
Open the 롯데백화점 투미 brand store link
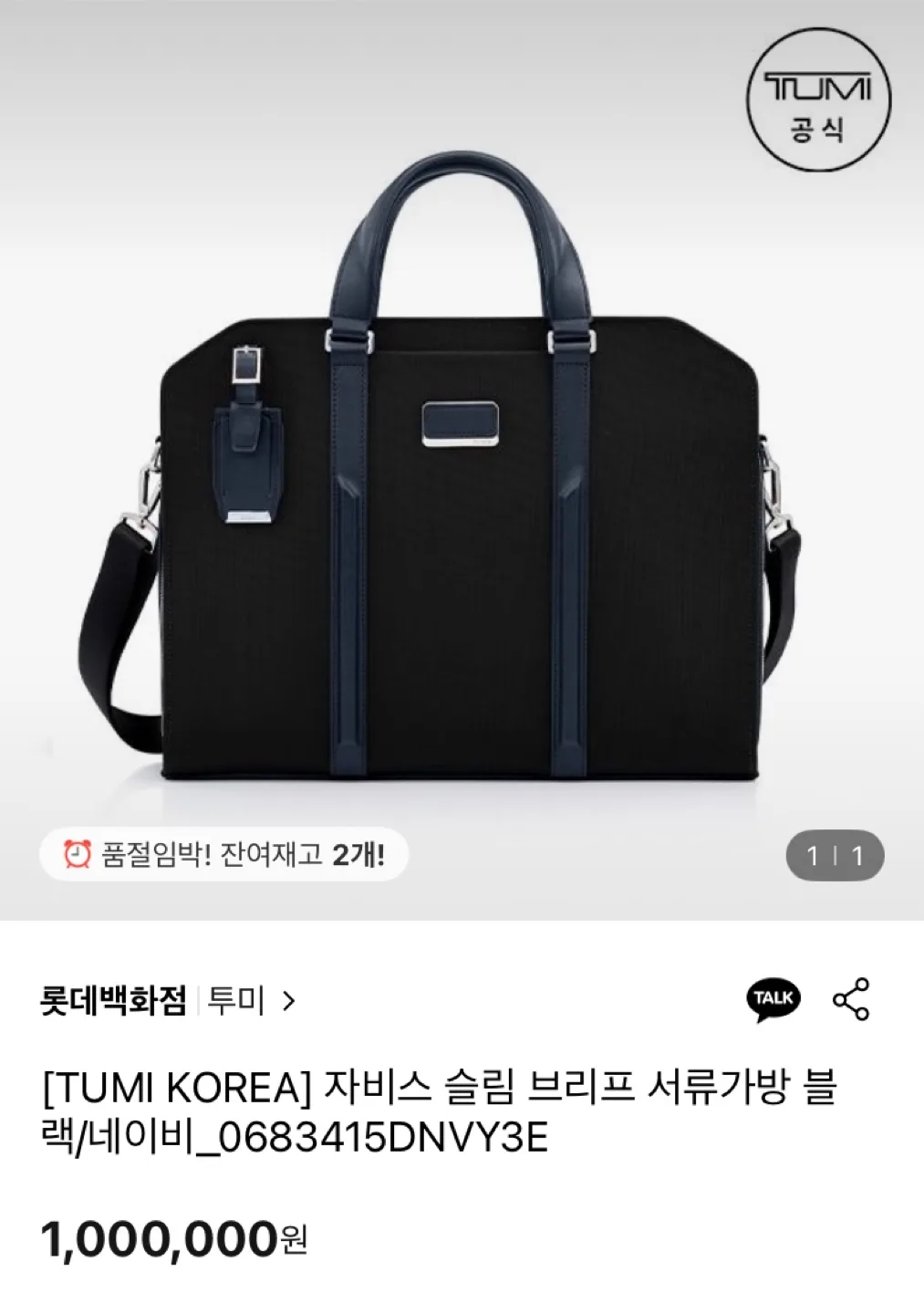click(x=169, y=1001)
